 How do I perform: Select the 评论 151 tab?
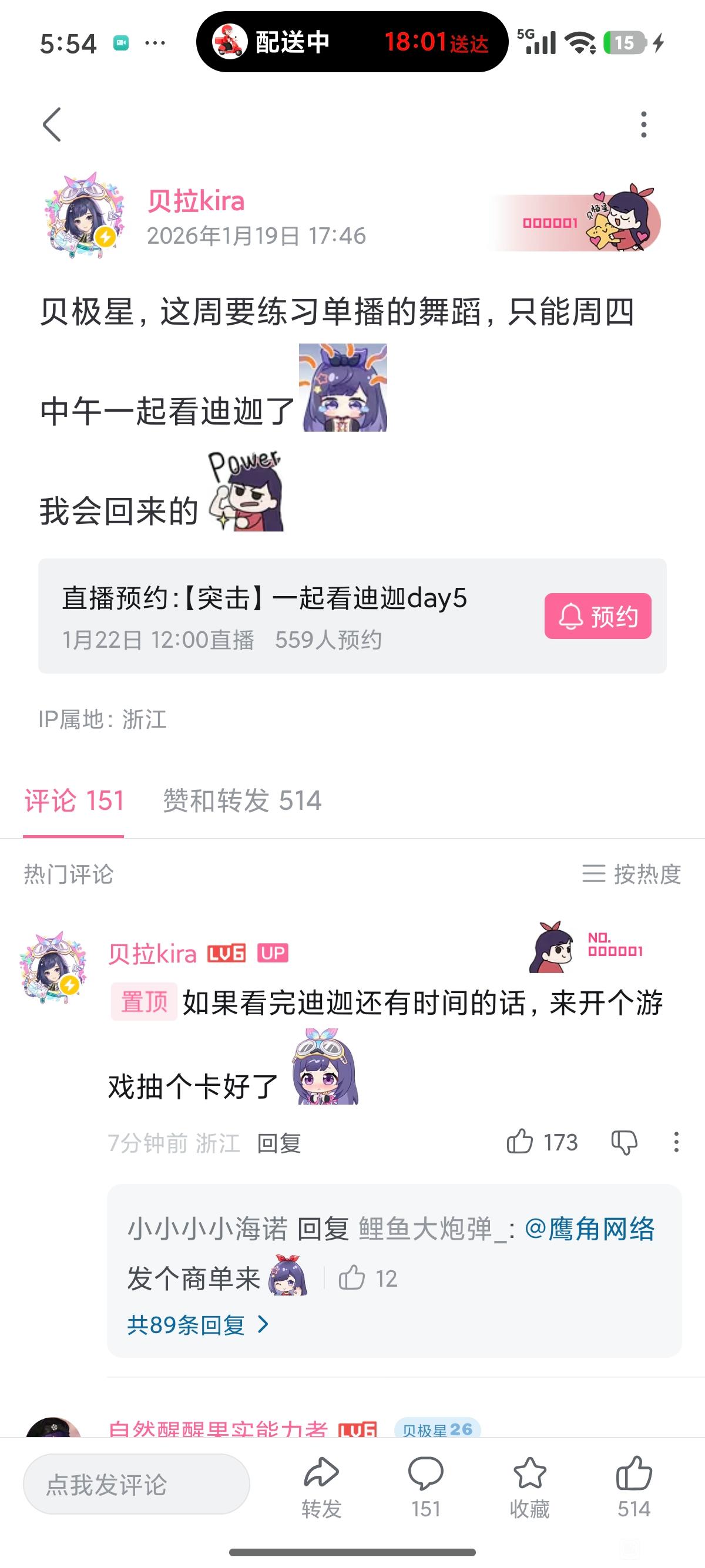(x=73, y=800)
